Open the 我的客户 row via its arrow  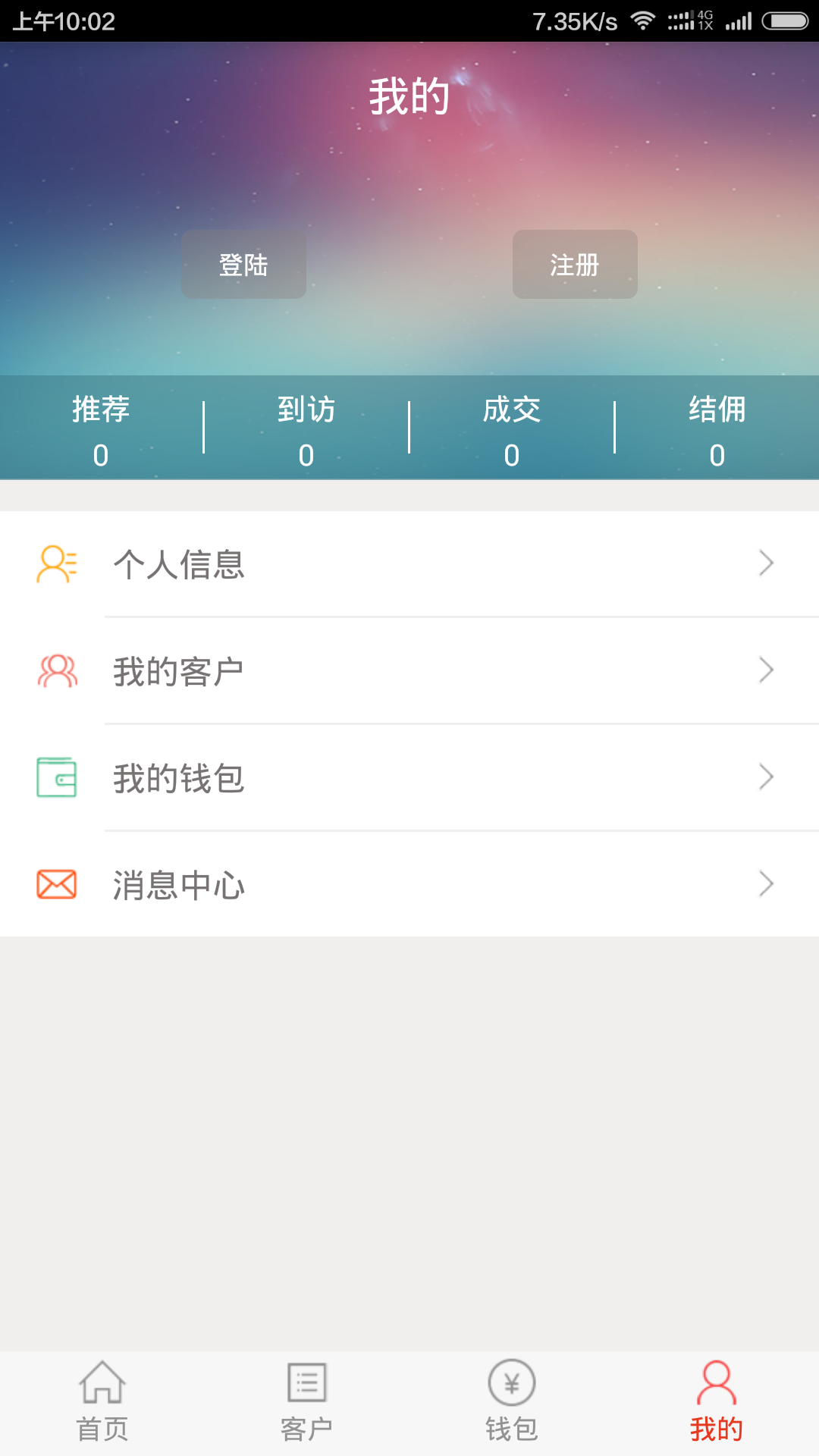tap(767, 670)
